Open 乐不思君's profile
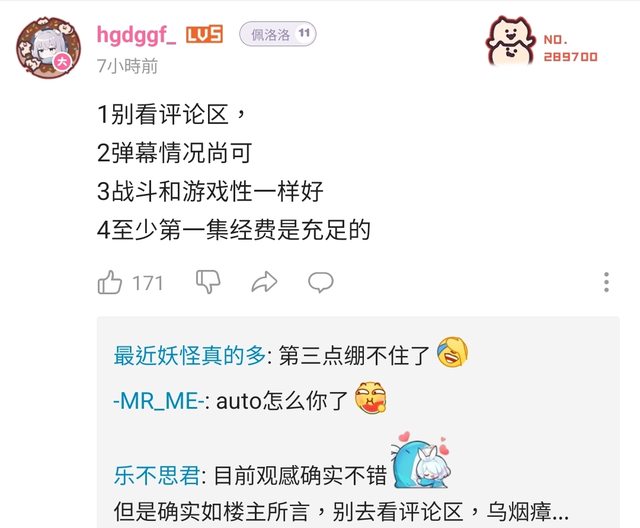 pos(157,477)
